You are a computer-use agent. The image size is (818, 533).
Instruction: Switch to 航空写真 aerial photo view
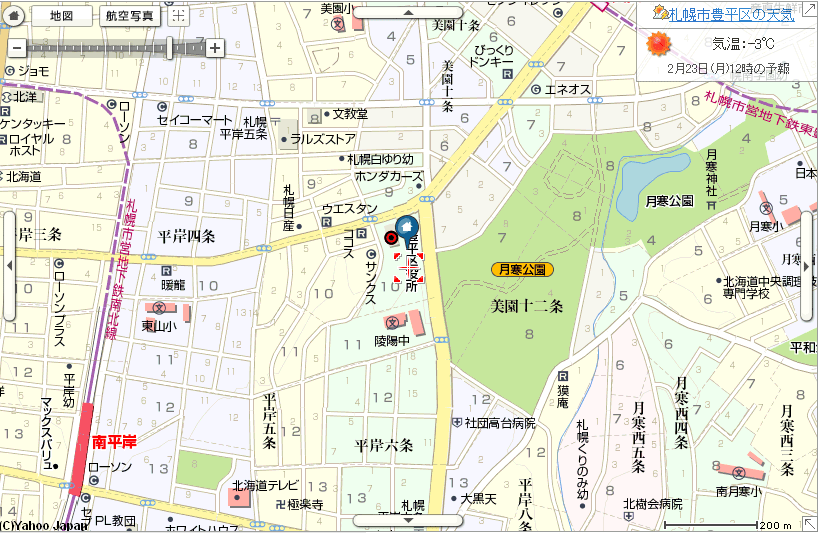[x=130, y=15]
